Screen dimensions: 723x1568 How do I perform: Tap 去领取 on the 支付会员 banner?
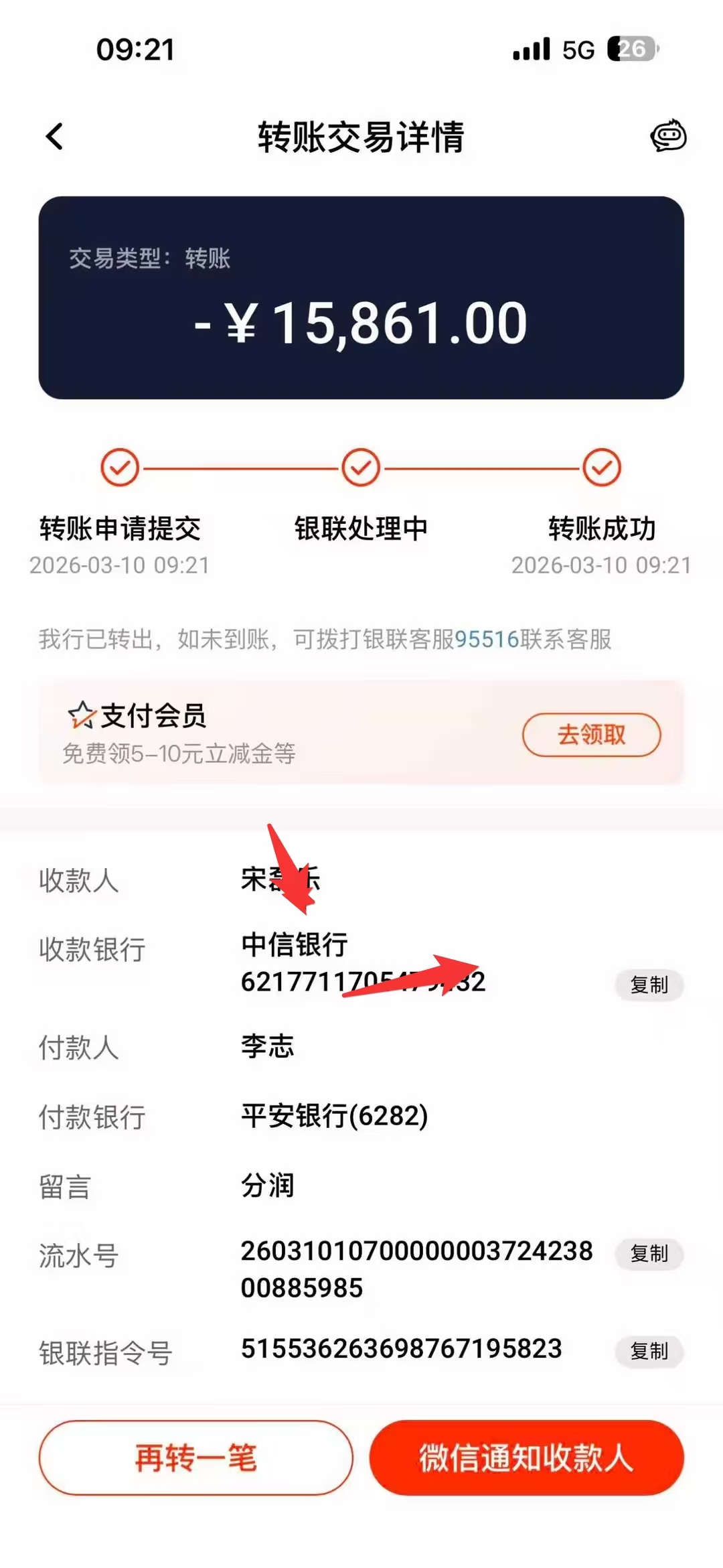(x=591, y=735)
